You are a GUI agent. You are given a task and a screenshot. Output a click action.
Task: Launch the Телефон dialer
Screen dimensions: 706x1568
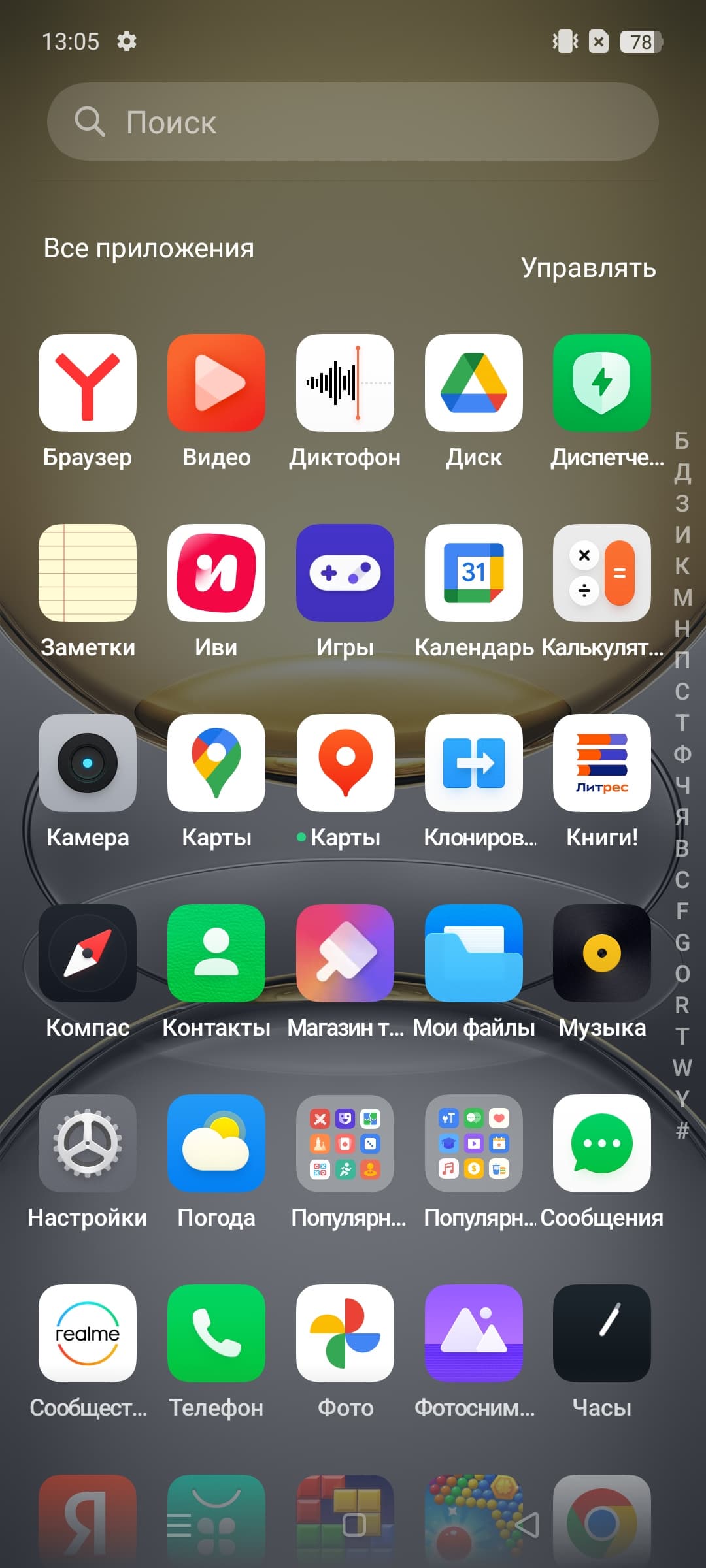pos(216,1334)
